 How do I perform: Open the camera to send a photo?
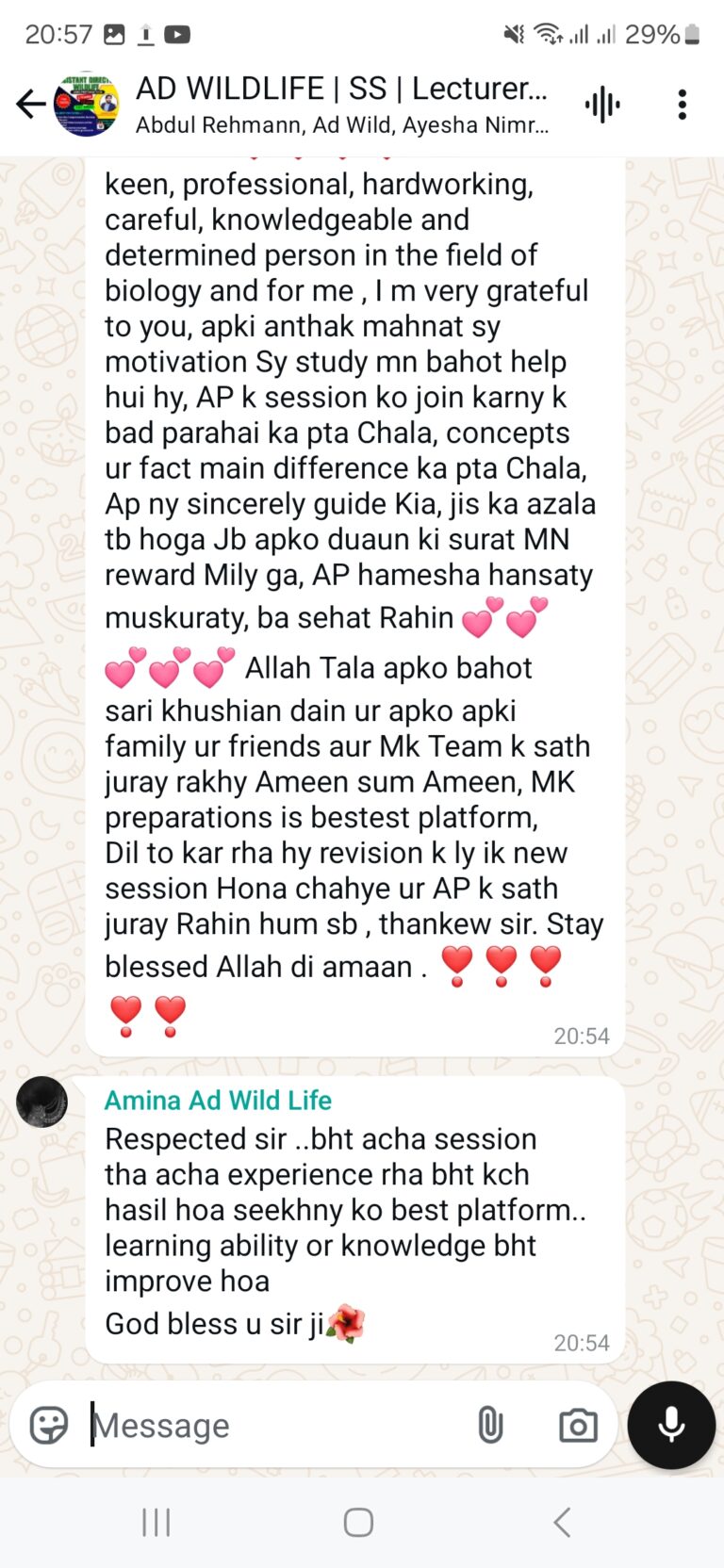point(579,1425)
